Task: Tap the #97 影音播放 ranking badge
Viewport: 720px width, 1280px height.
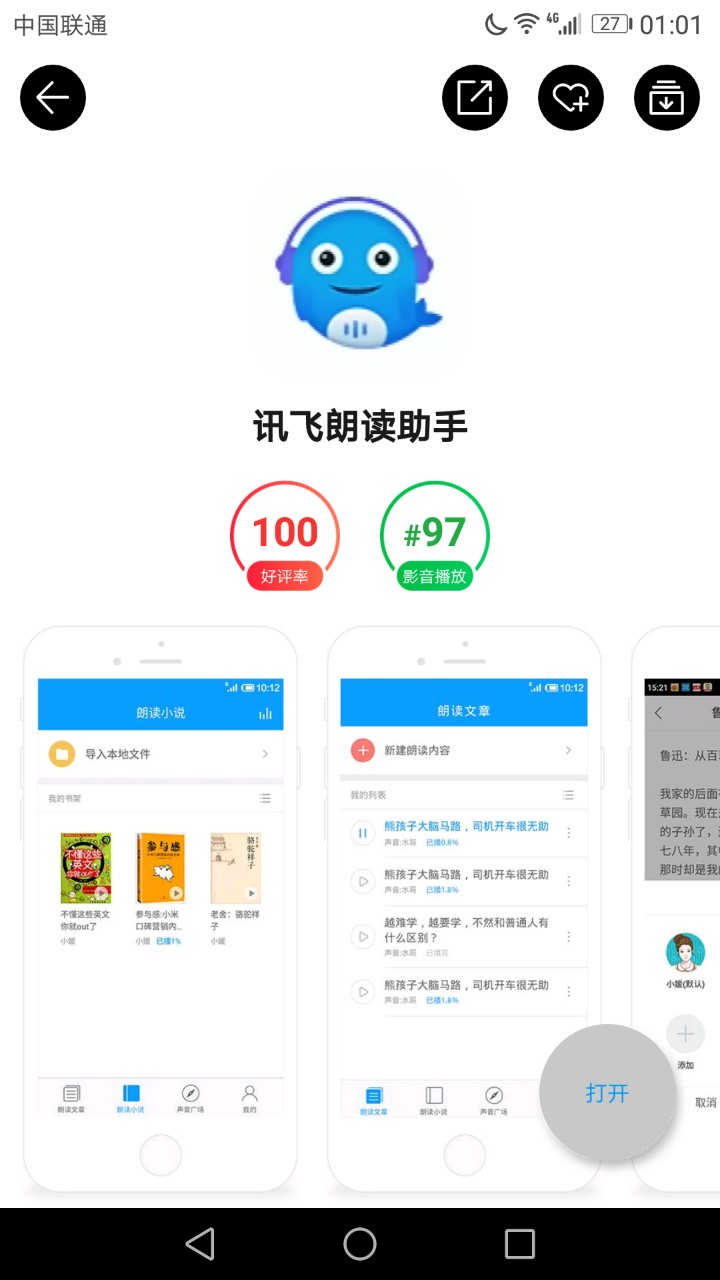Action: tap(435, 537)
